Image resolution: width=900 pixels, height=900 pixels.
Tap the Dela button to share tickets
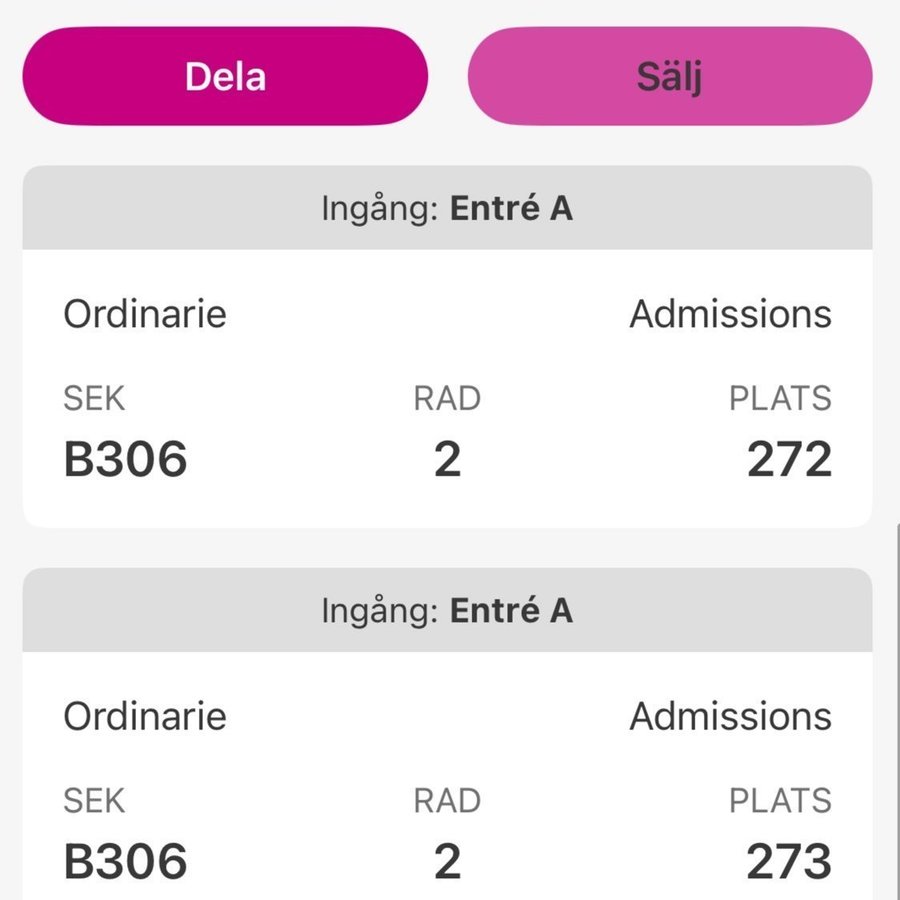(x=225, y=77)
